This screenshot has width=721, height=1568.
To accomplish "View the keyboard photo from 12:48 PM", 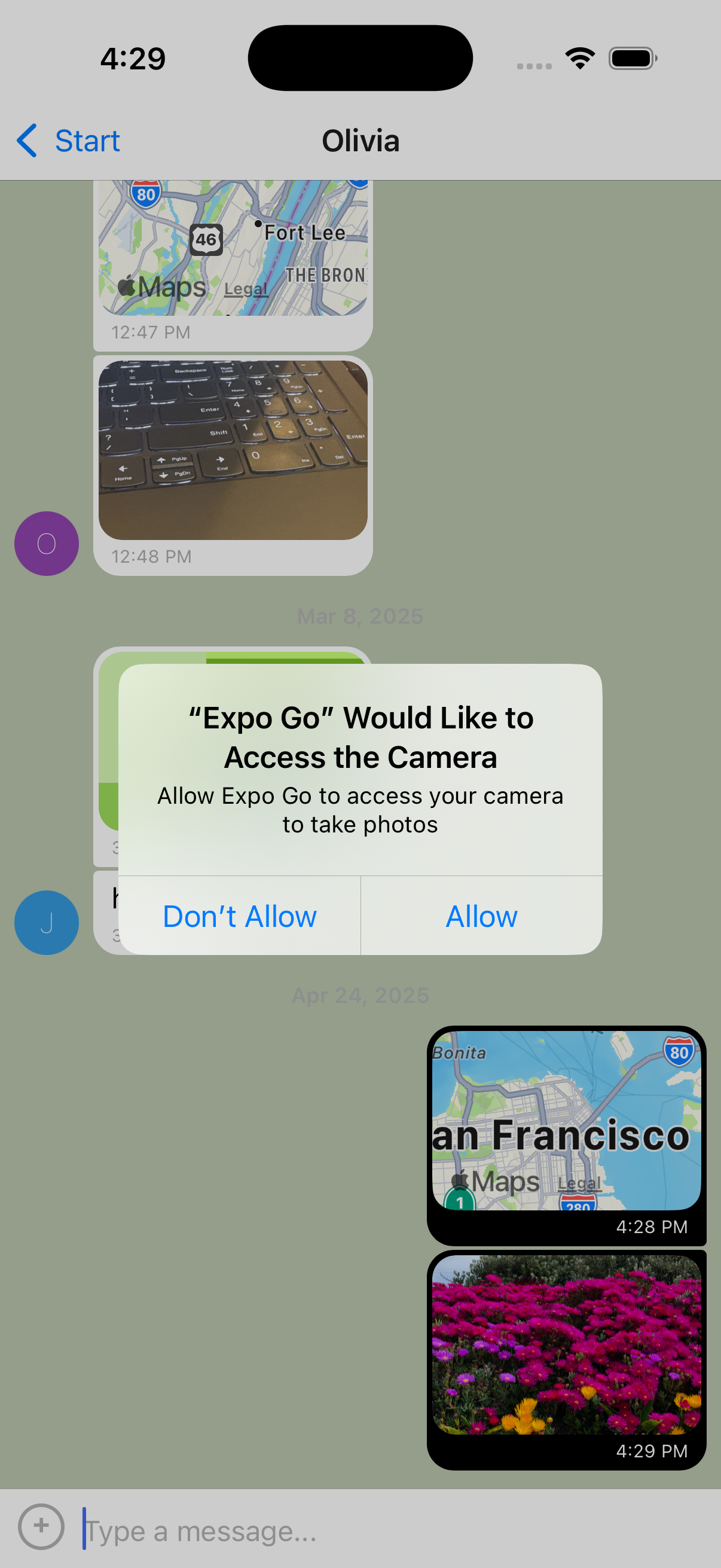I will pyautogui.click(x=233, y=450).
